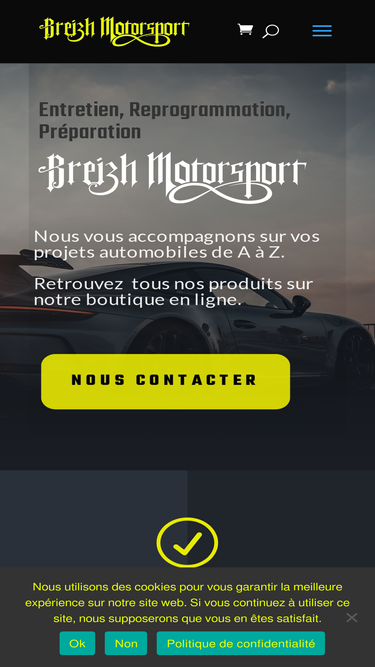Tap the Nous Contacter button
Image resolution: width=375 pixels, height=667 pixels.
point(165,382)
